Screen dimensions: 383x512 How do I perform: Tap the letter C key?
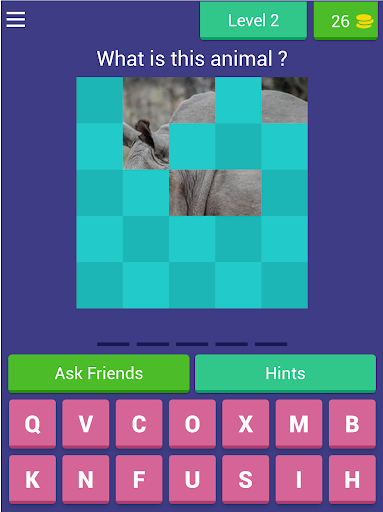point(139,424)
